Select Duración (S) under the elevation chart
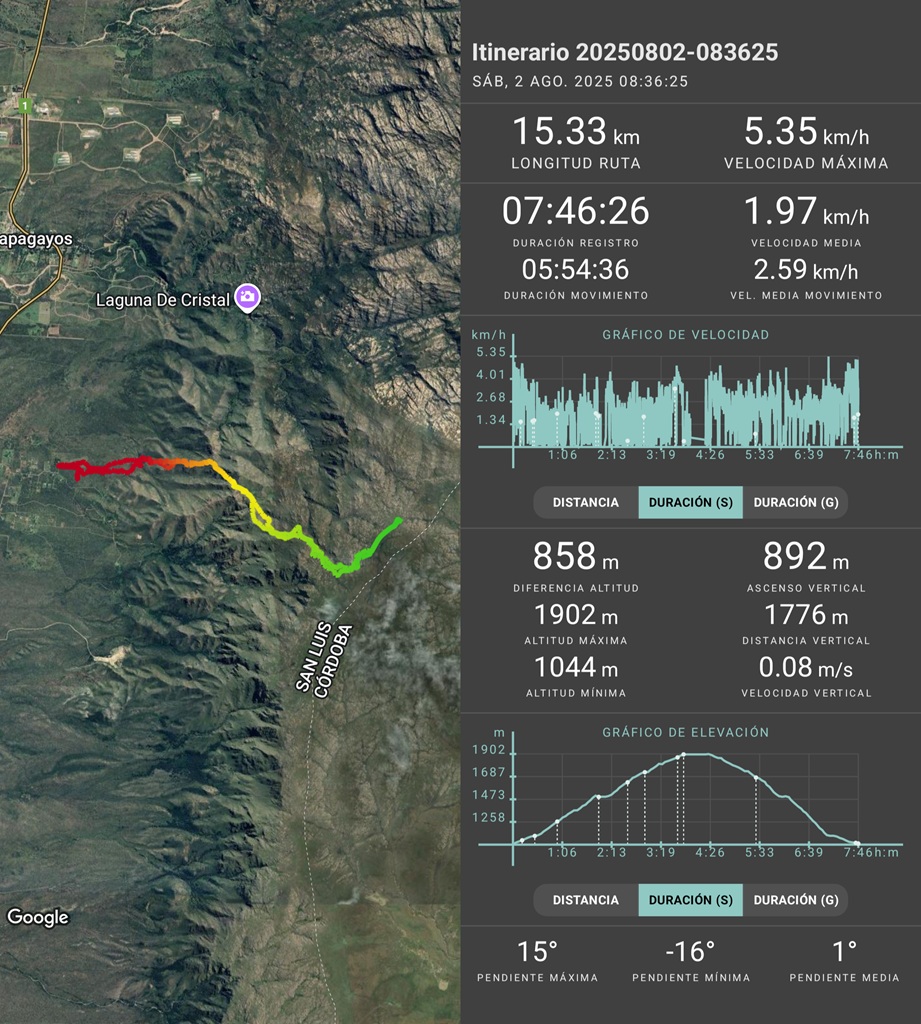921x1024 pixels. [x=690, y=900]
